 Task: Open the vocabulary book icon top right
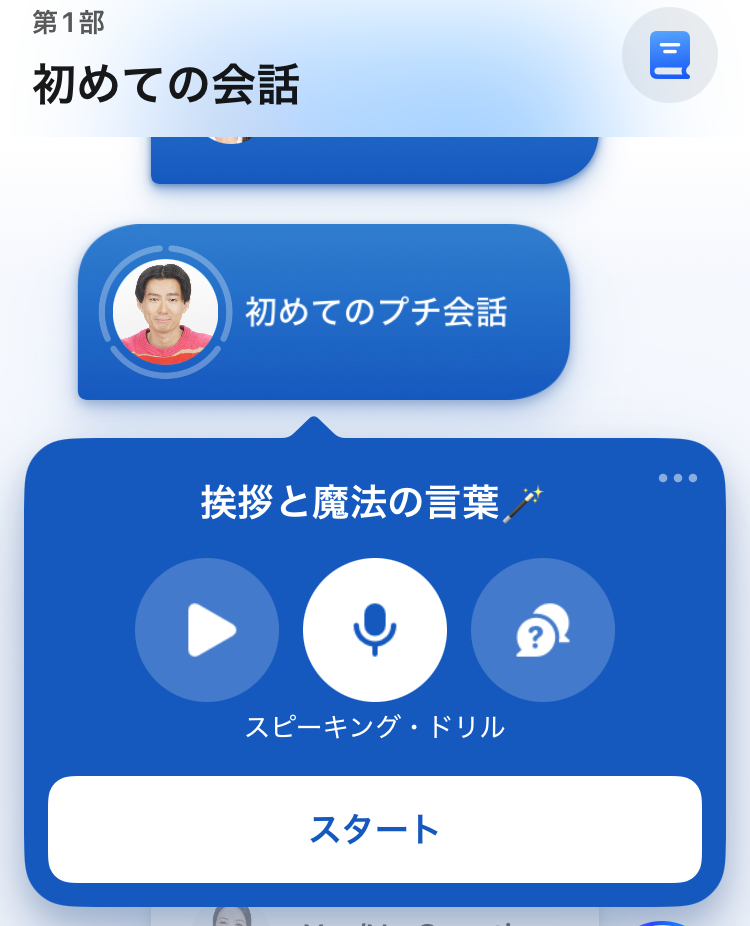pyautogui.click(x=669, y=55)
